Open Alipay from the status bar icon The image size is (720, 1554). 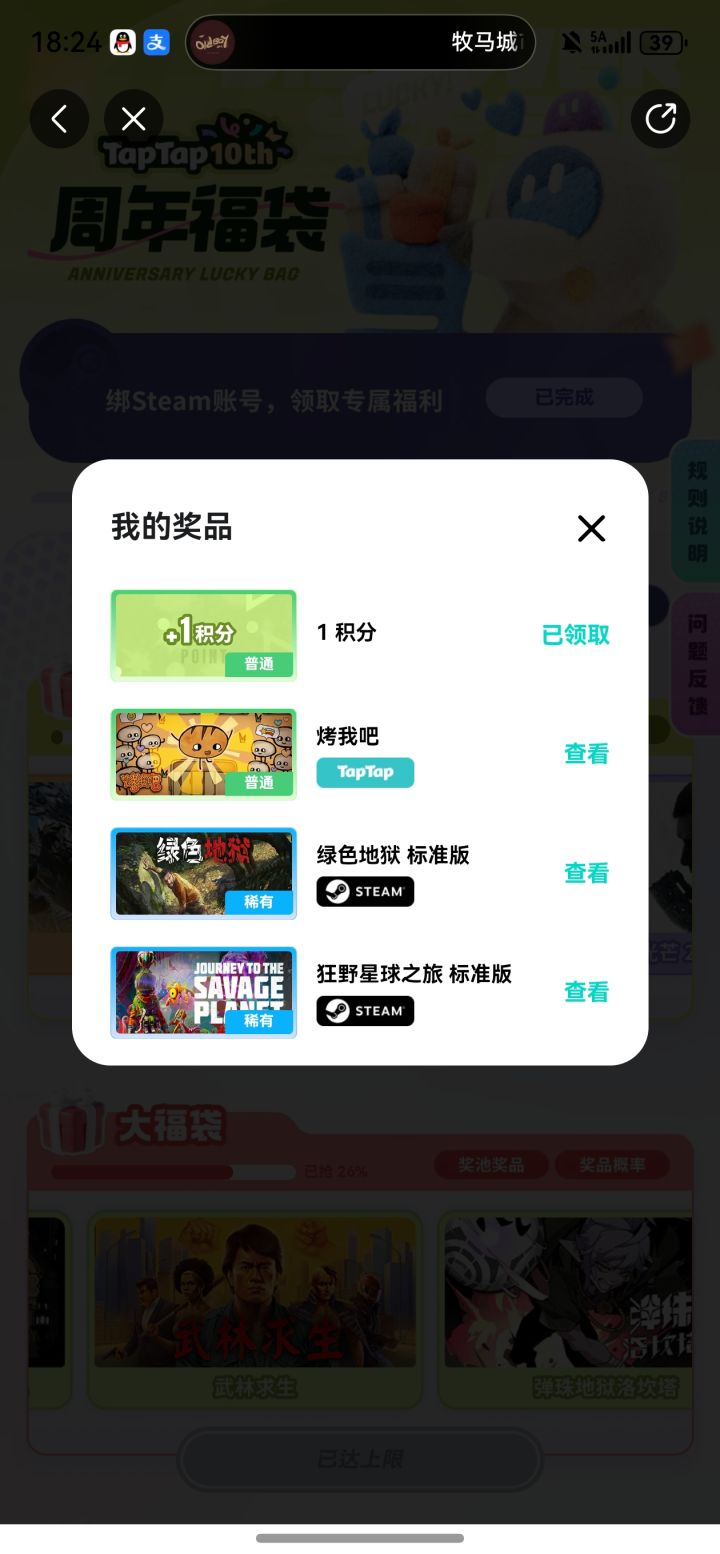click(x=155, y=42)
